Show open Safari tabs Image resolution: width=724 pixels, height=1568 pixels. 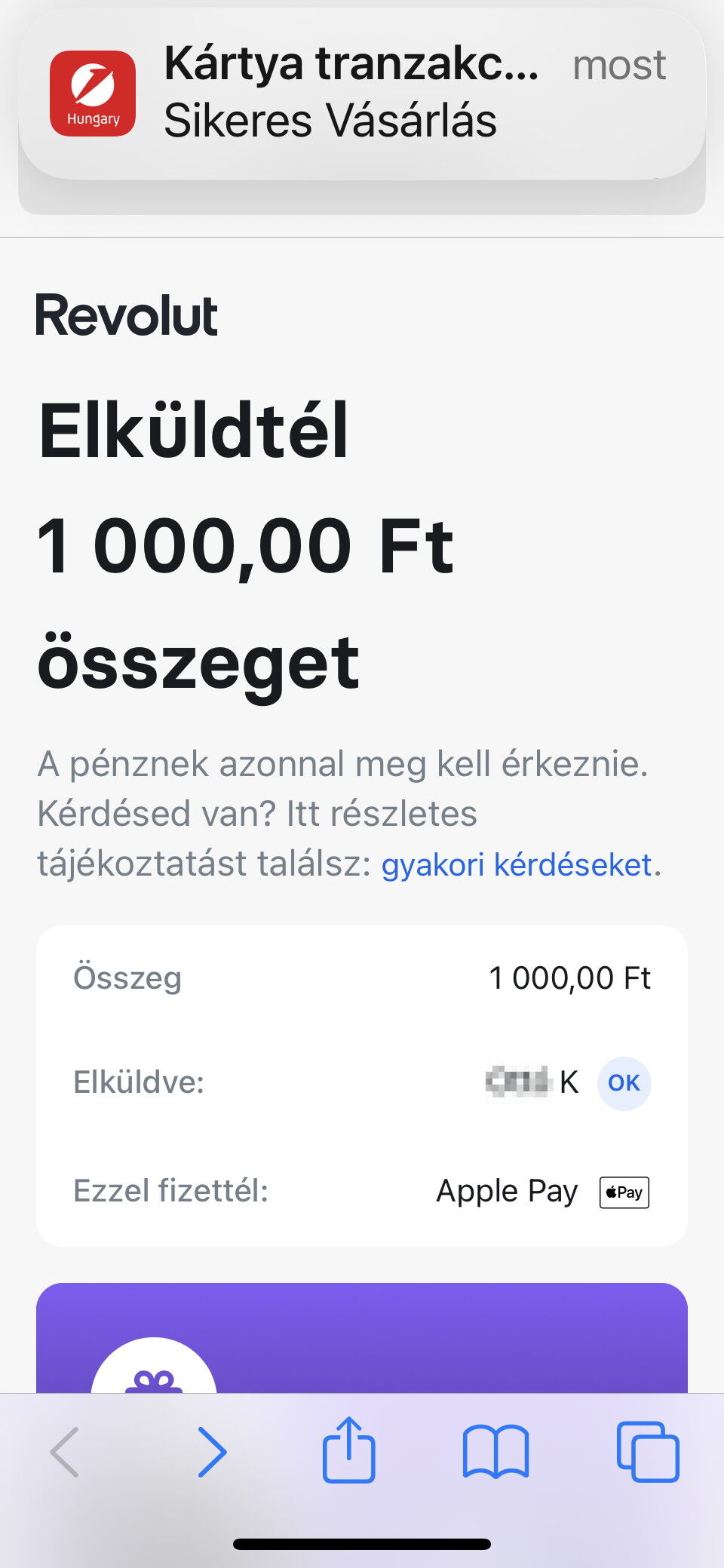pos(647,1452)
